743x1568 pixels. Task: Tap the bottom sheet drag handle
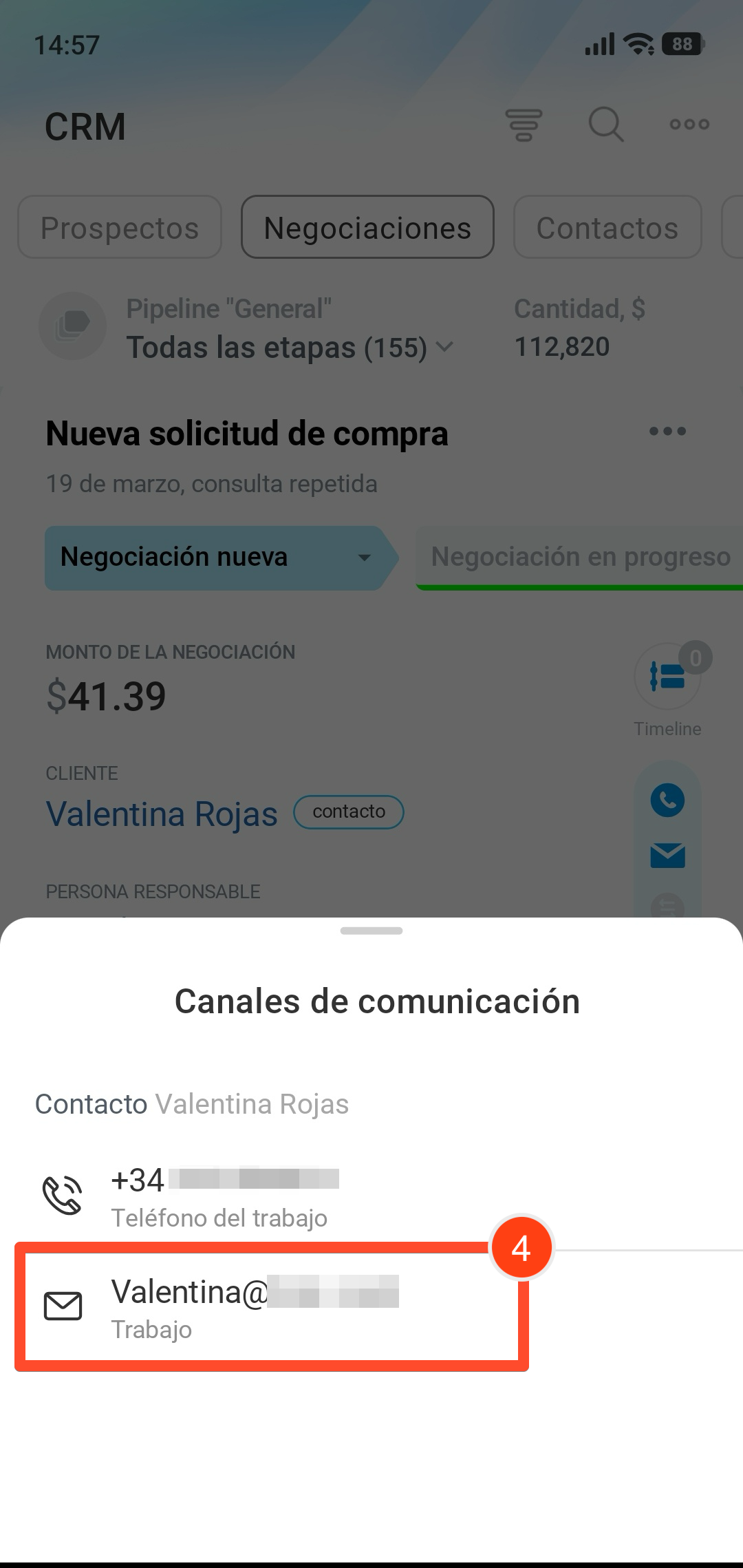pyautogui.click(x=371, y=931)
